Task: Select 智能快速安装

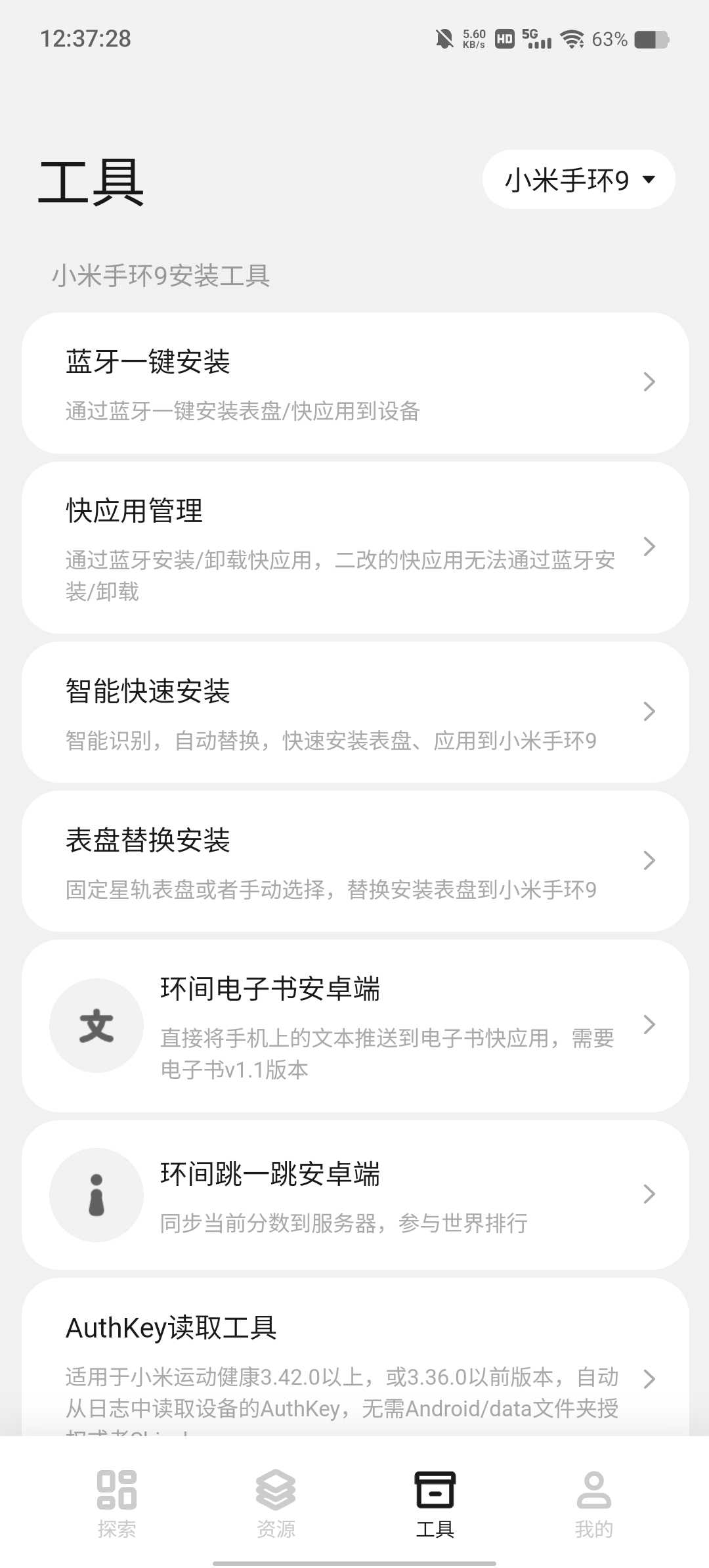Action: [x=354, y=712]
